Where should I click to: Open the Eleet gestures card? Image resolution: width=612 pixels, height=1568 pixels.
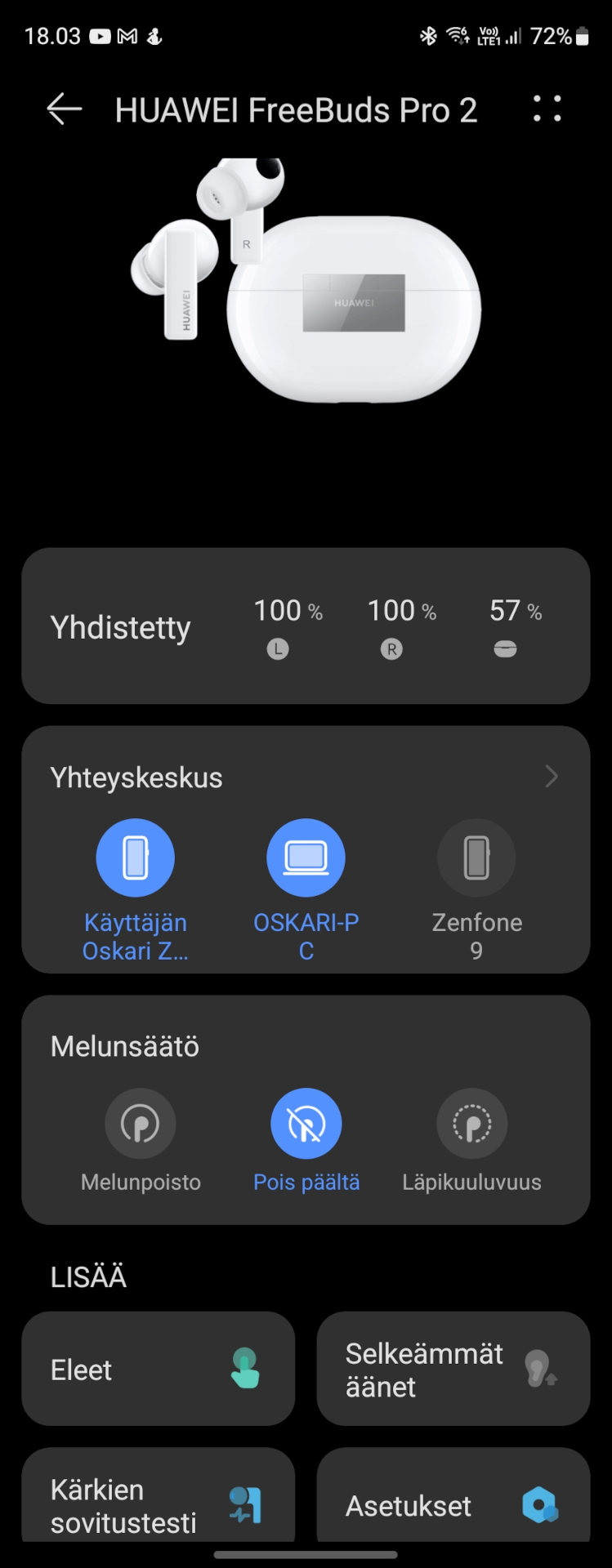[158, 1370]
